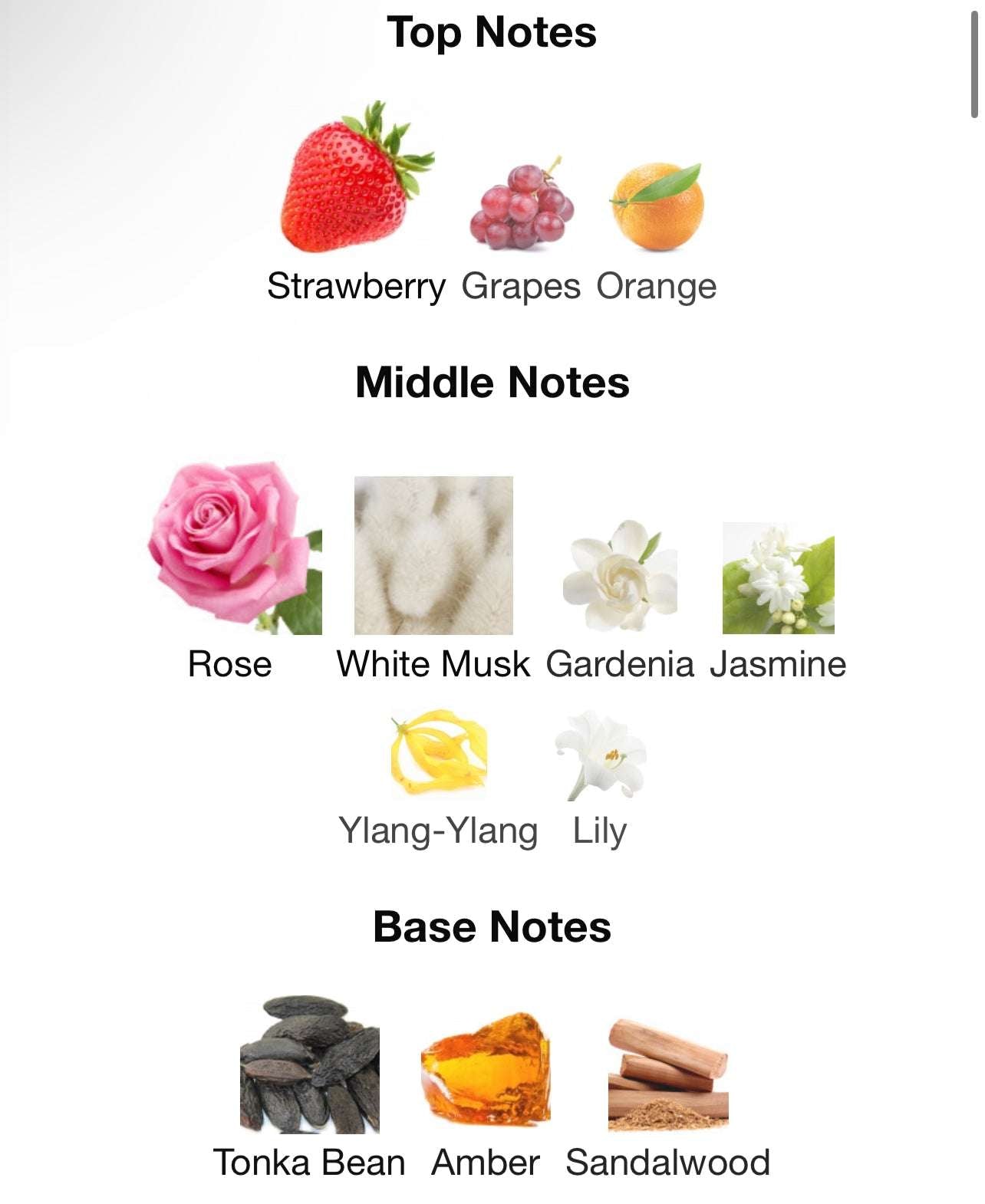Image resolution: width=985 pixels, height=1204 pixels.
Task: Open the White Musk note
Action: pos(433,555)
